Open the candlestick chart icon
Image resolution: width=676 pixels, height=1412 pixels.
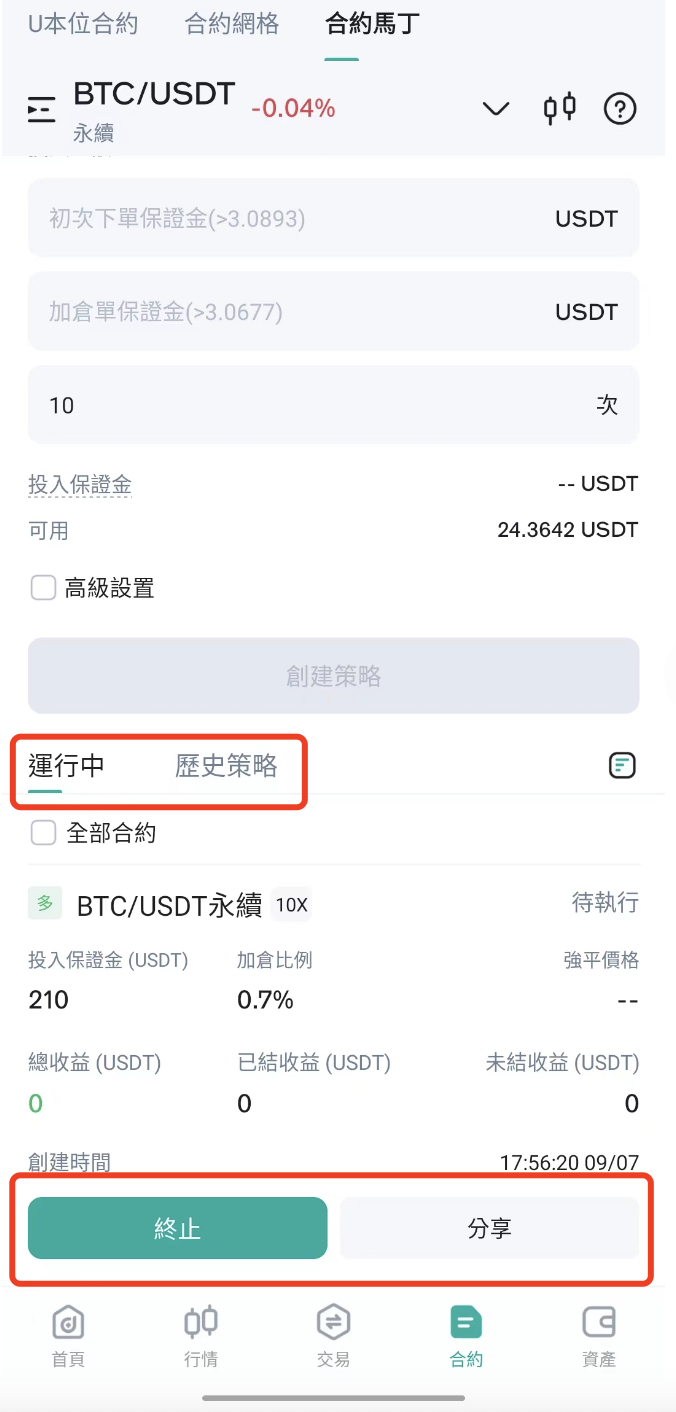coord(560,107)
